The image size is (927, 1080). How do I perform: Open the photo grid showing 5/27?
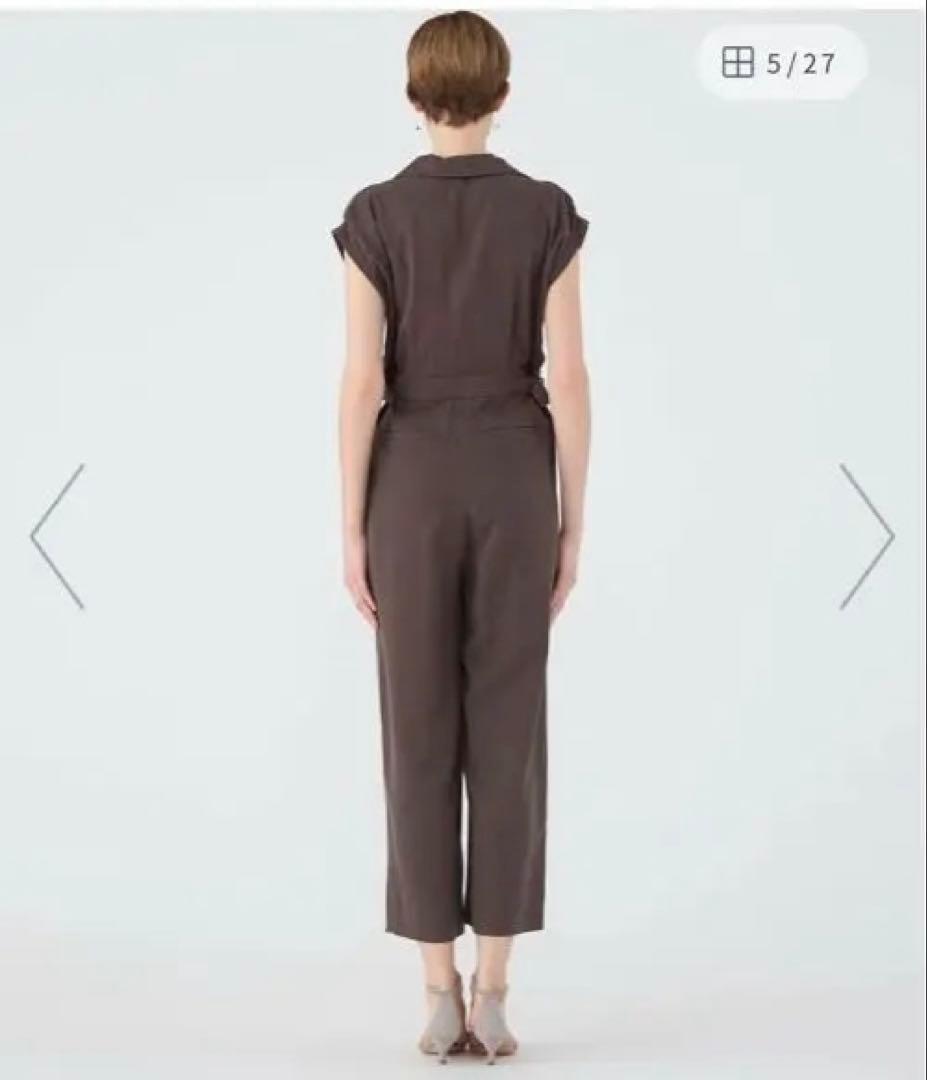(x=780, y=64)
